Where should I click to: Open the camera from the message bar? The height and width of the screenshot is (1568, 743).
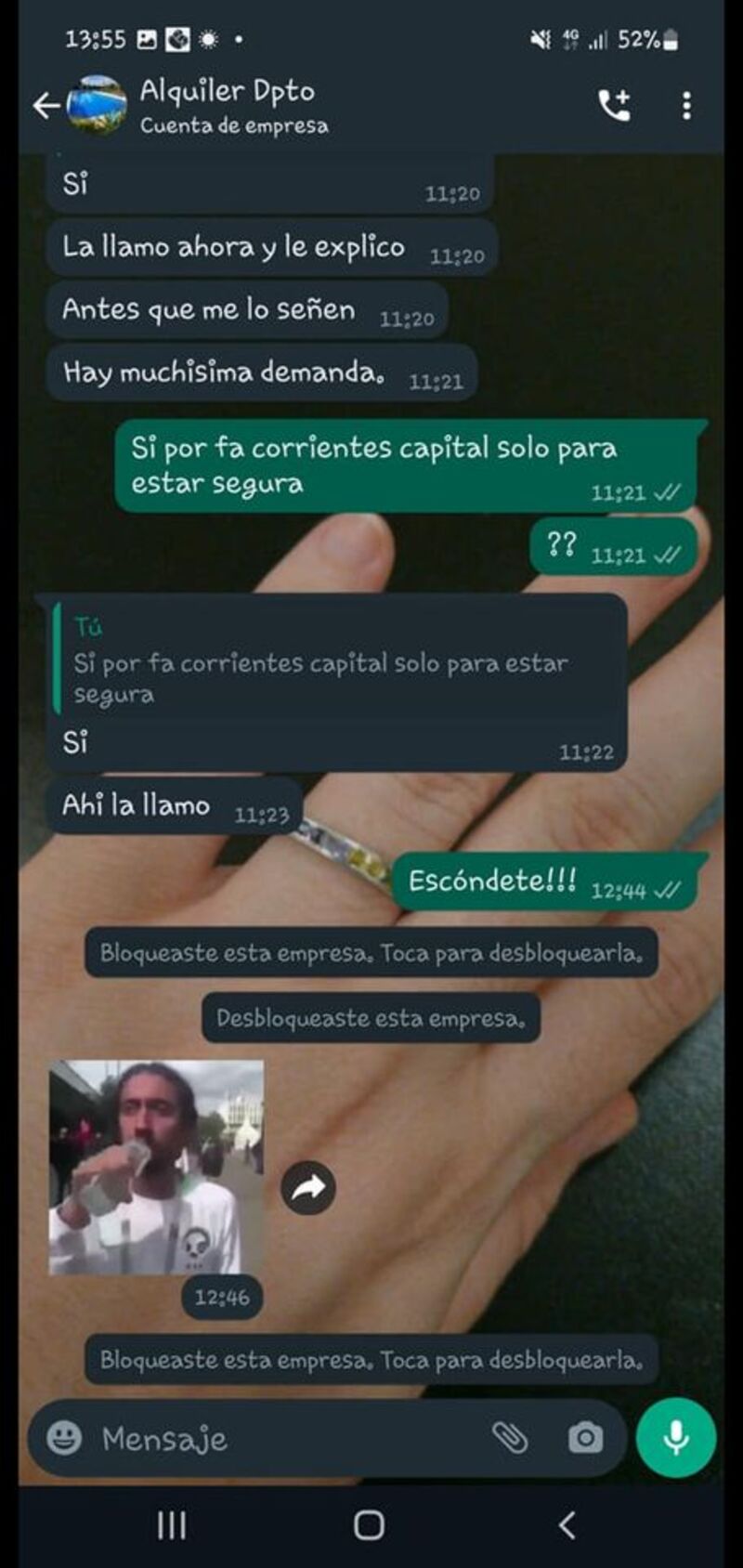[585, 1438]
